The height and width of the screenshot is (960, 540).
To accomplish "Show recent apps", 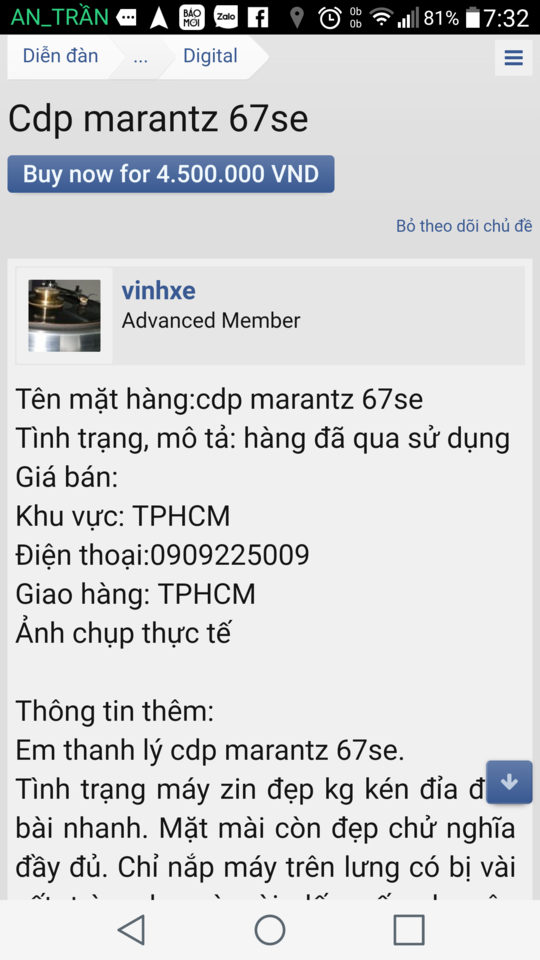I will tap(409, 930).
